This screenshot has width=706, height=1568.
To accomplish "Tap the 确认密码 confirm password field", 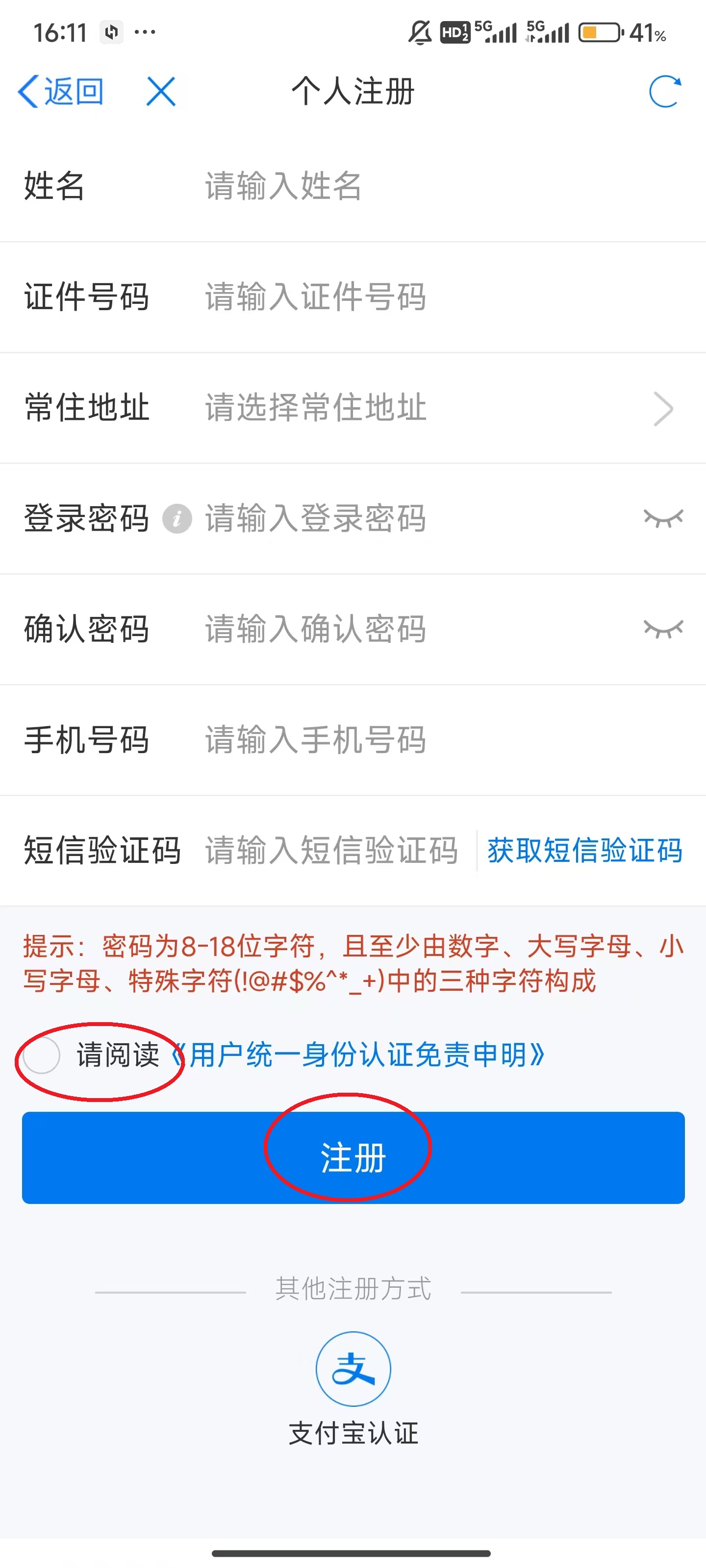I will click(414, 629).
